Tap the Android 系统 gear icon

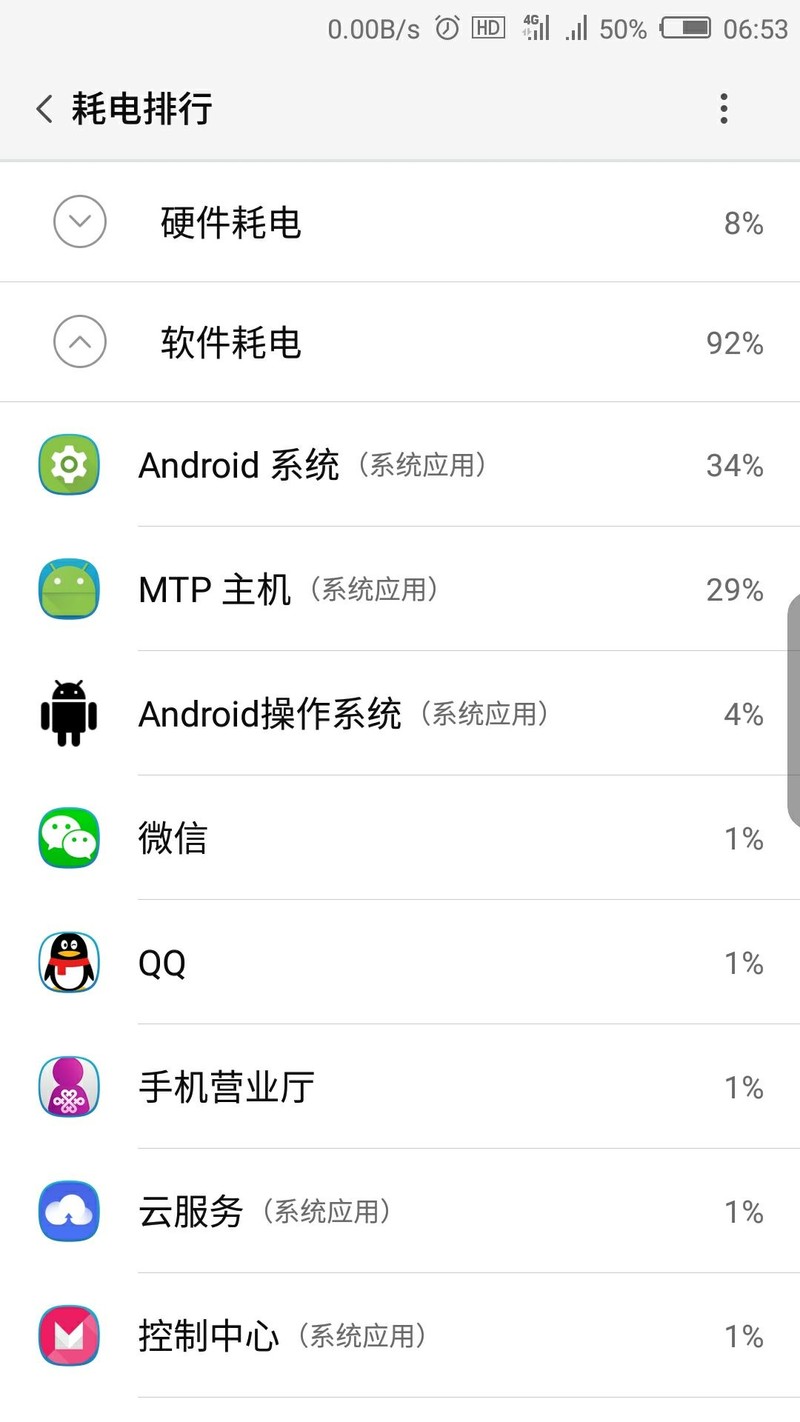[68, 465]
